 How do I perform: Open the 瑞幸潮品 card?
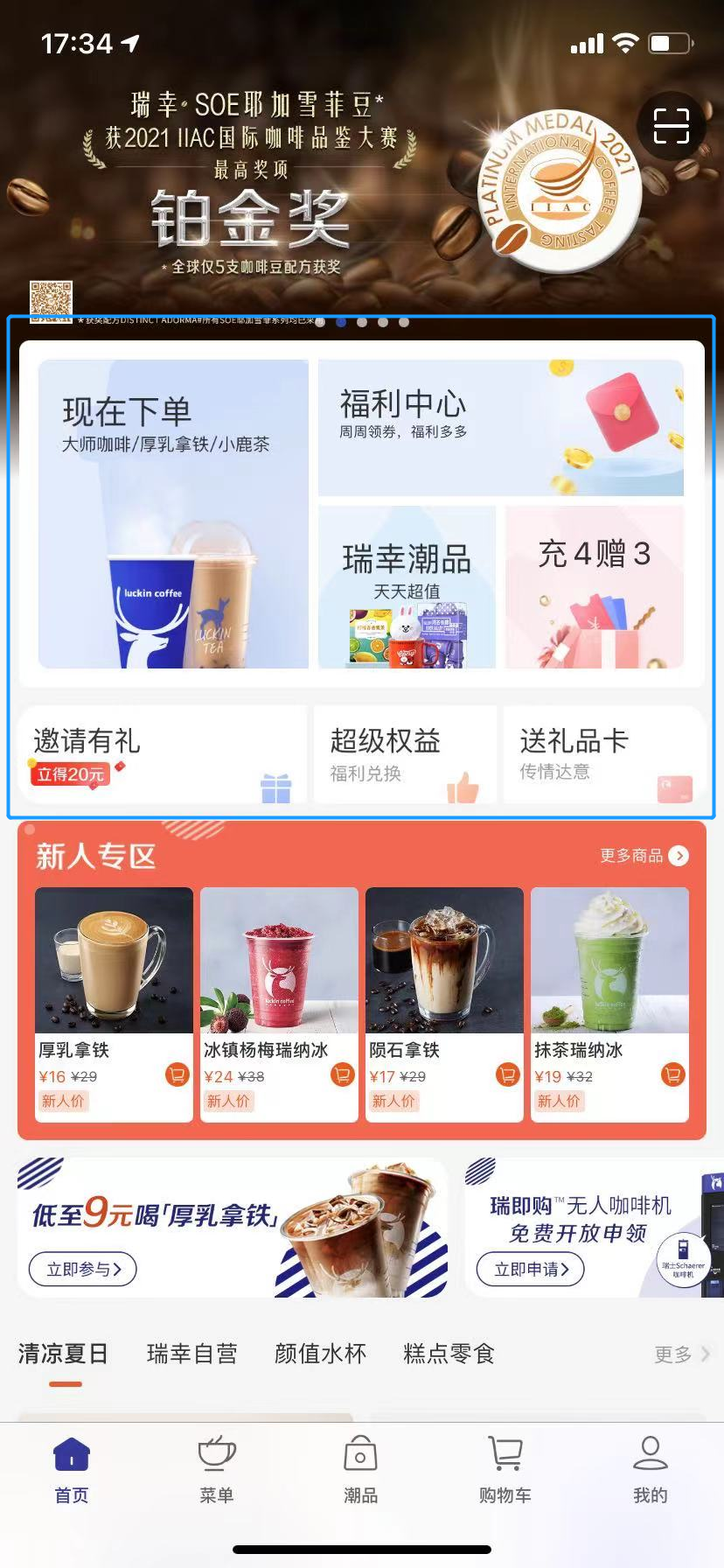click(407, 587)
